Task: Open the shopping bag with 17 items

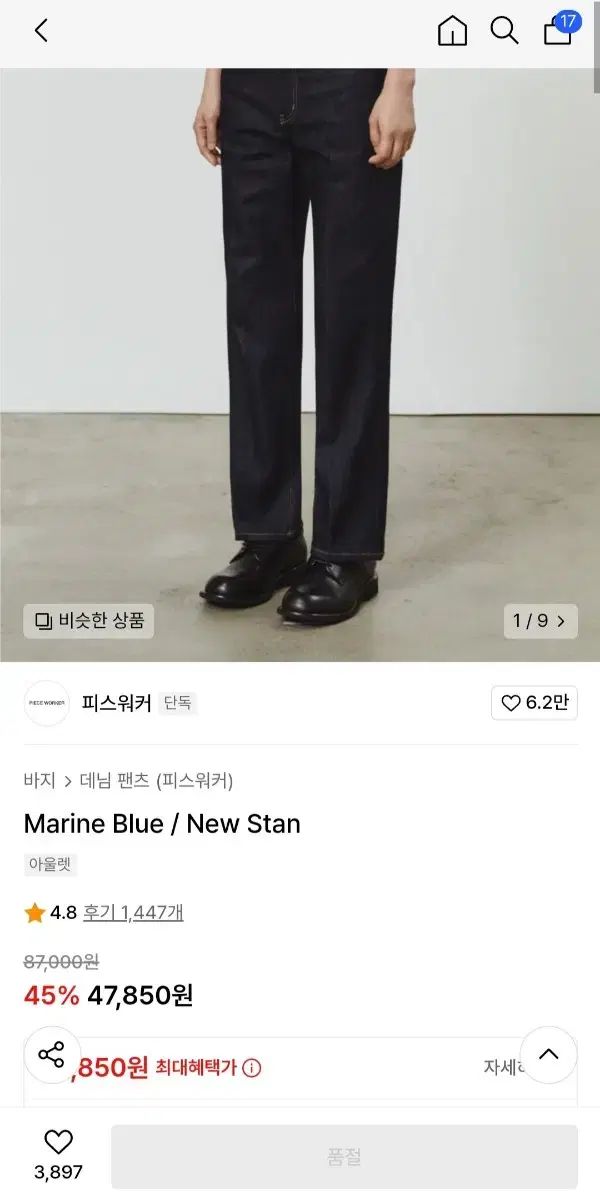Action: 560,29
